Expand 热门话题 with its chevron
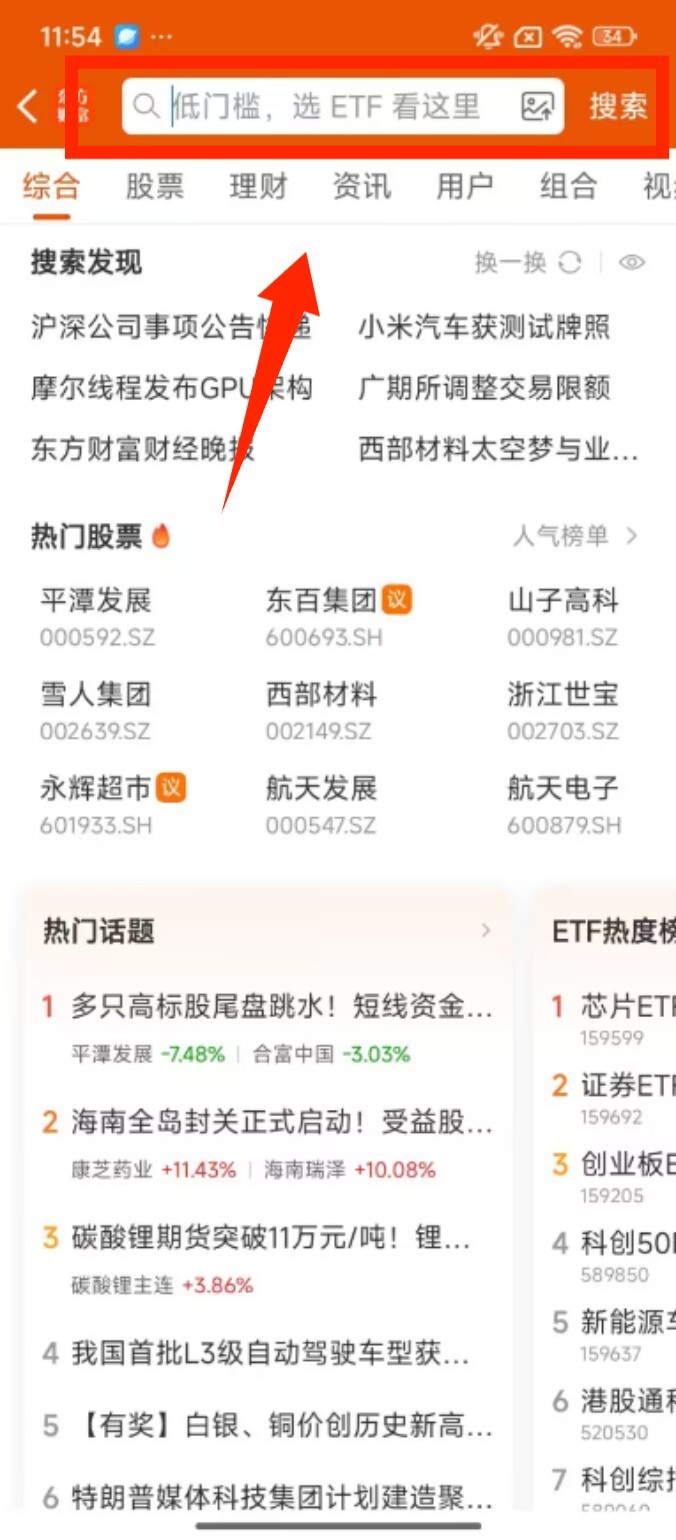 click(x=486, y=931)
